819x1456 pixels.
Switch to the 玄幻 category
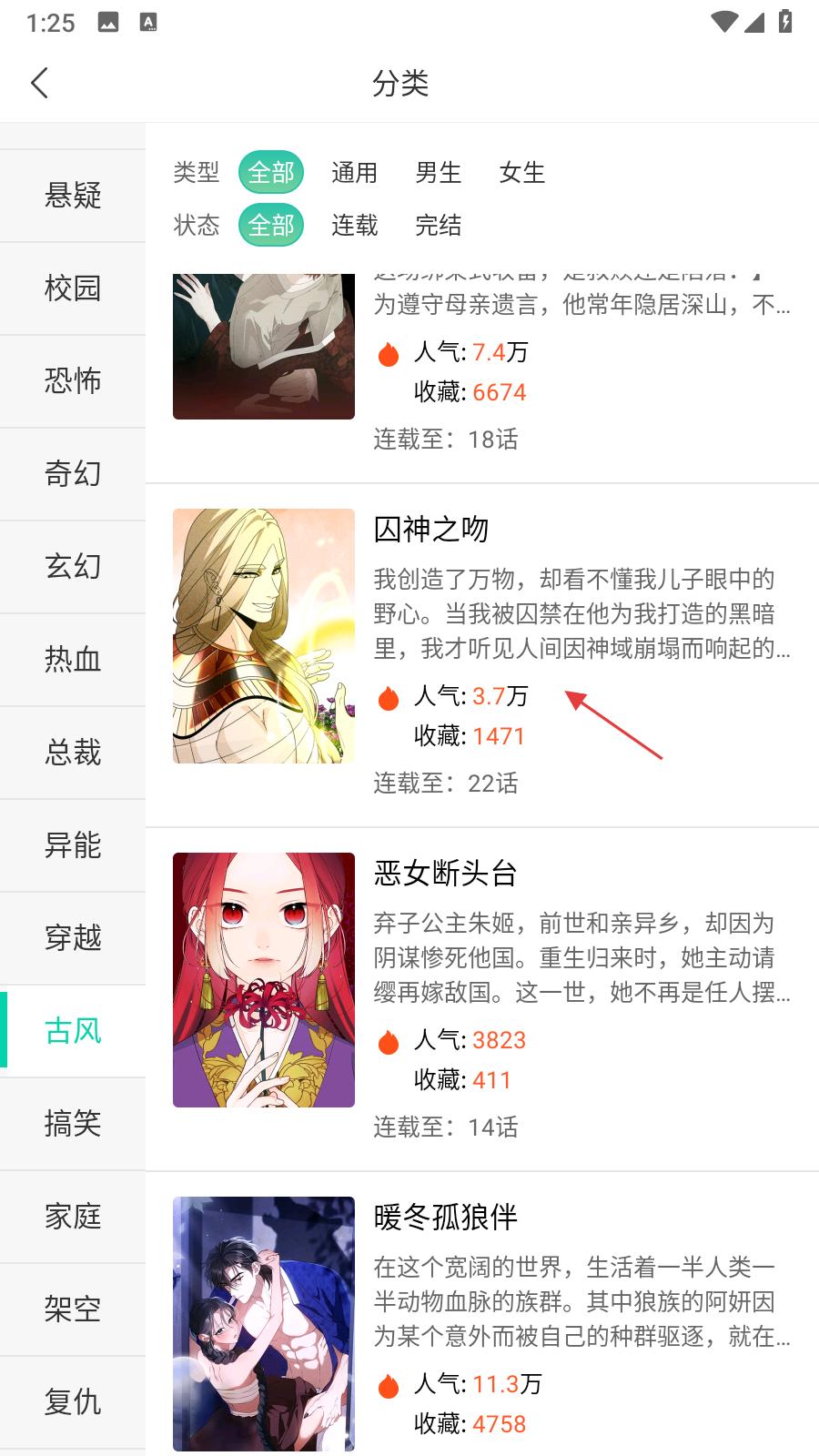(x=73, y=567)
